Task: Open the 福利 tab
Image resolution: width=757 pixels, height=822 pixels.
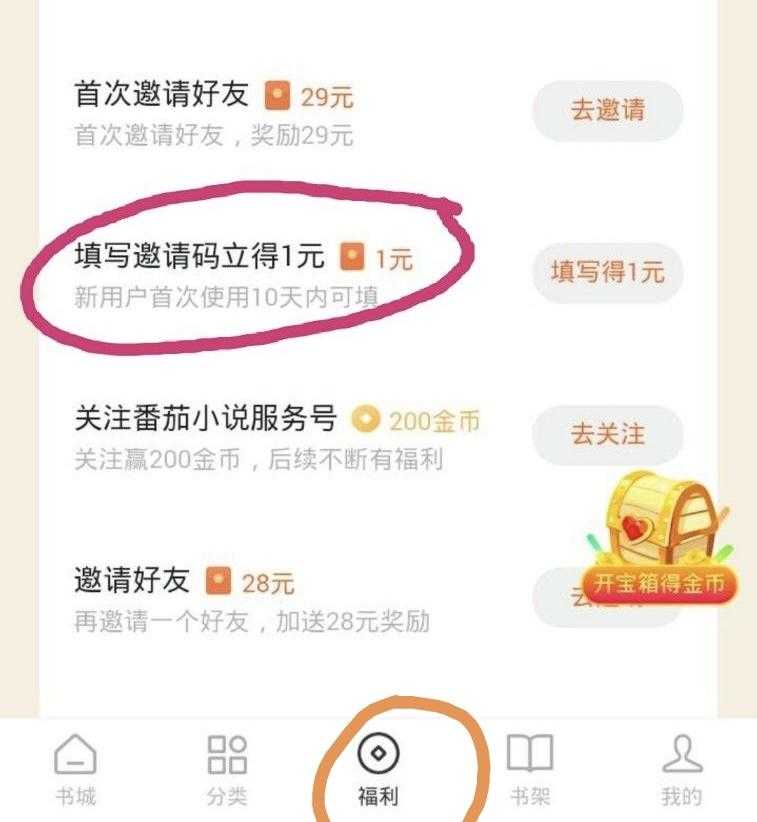Action: click(379, 769)
